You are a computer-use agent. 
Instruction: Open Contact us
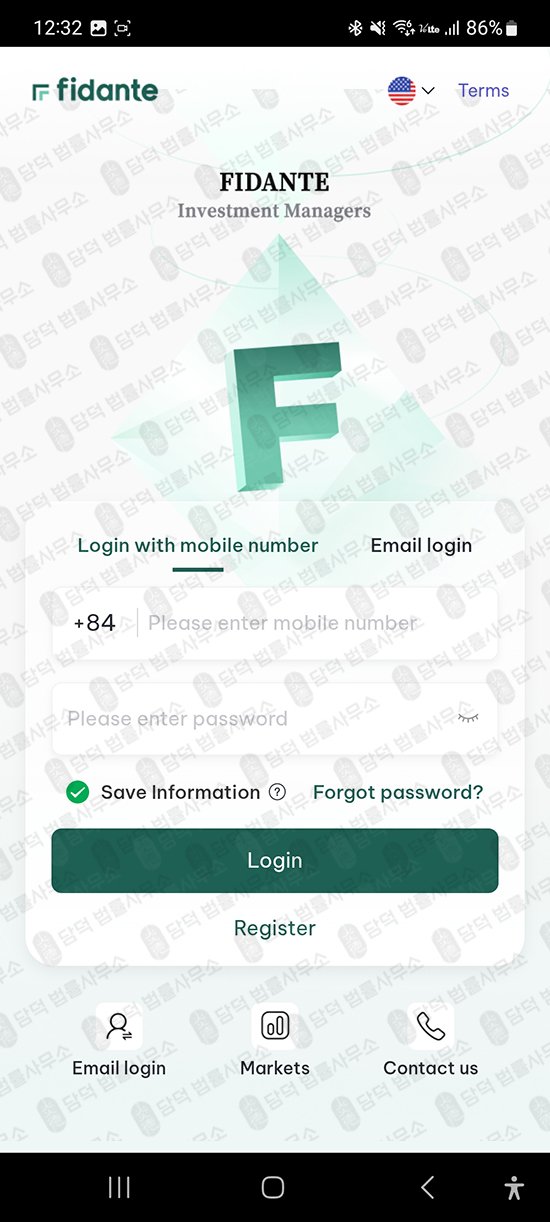(x=431, y=1042)
